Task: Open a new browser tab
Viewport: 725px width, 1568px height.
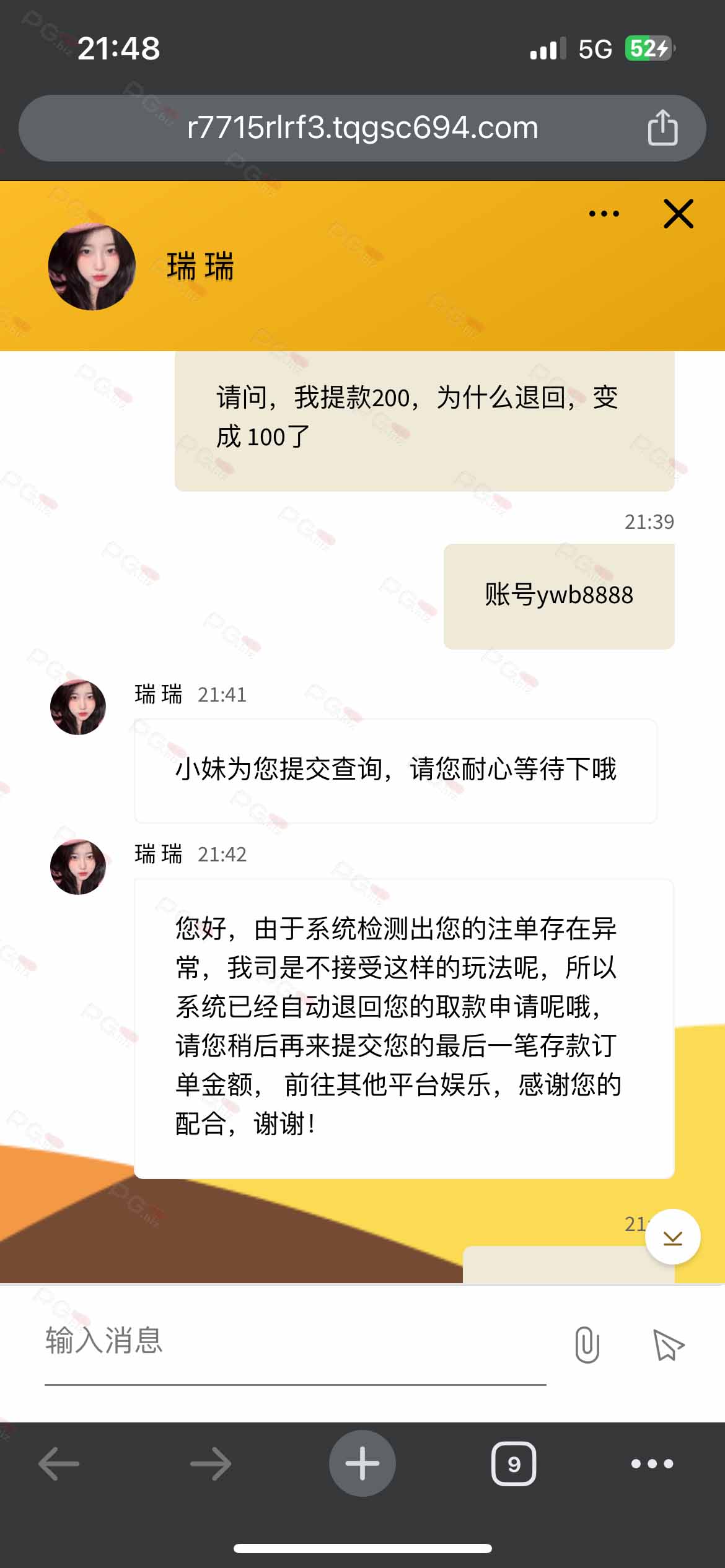Action: tap(362, 1464)
